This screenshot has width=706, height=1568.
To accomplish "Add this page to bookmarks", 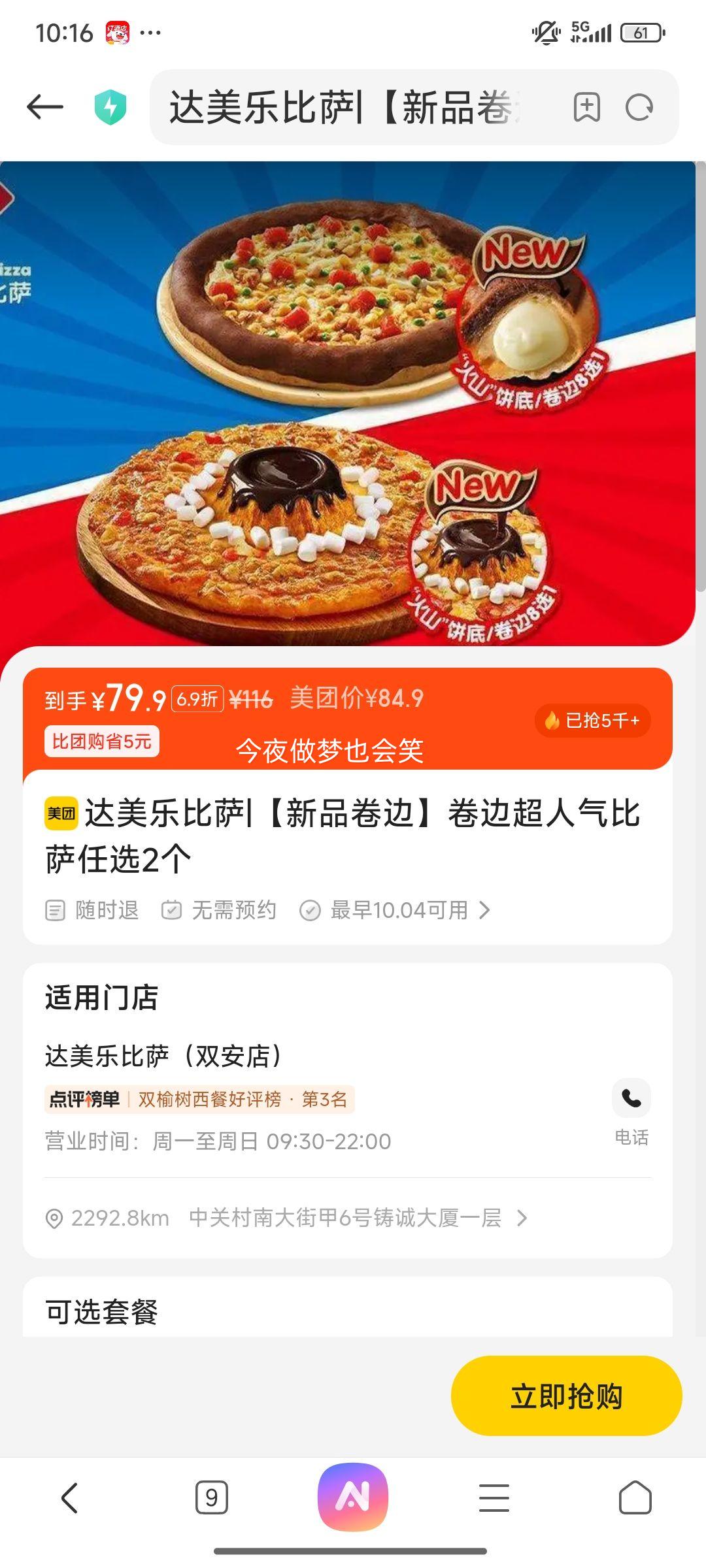I will (586, 107).
